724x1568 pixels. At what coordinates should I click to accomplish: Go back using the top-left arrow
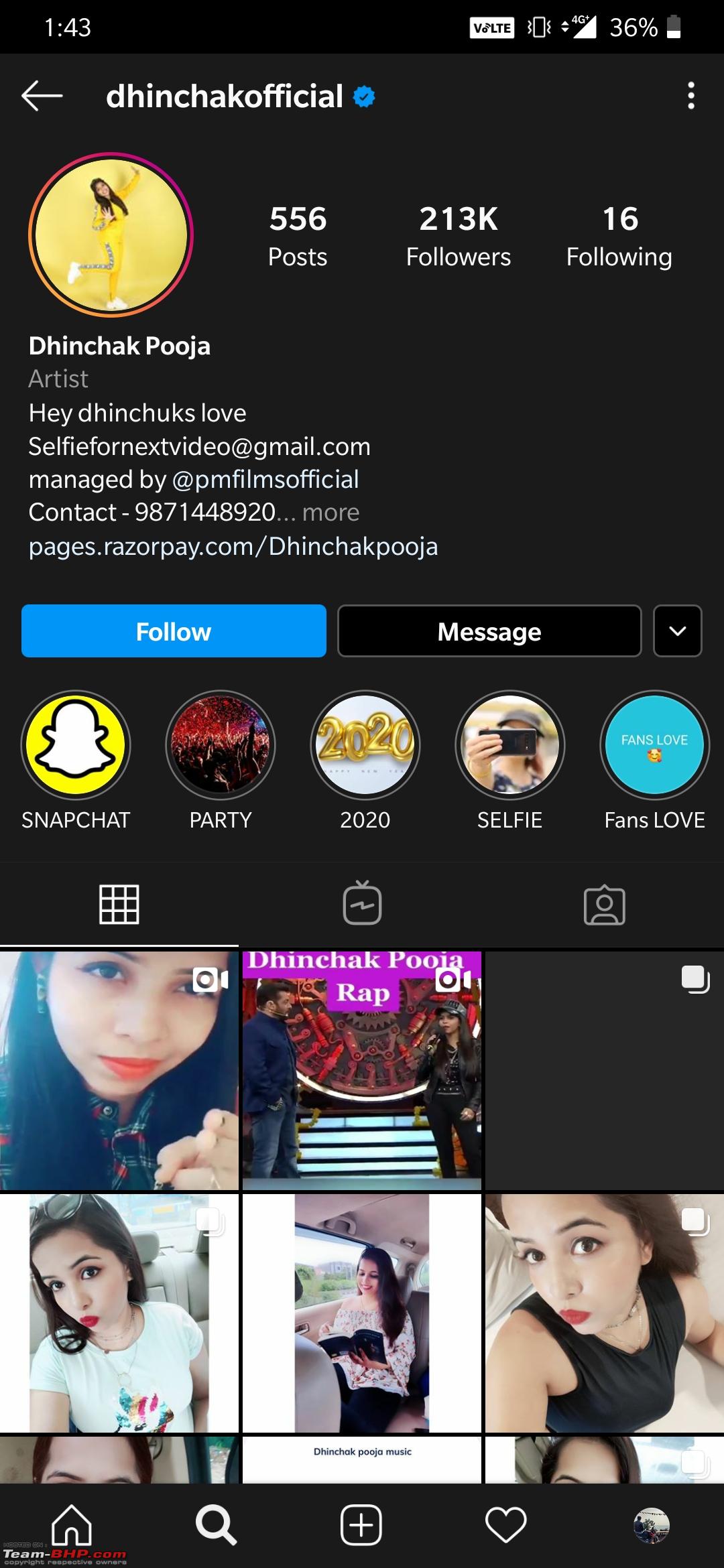(x=42, y=96)
